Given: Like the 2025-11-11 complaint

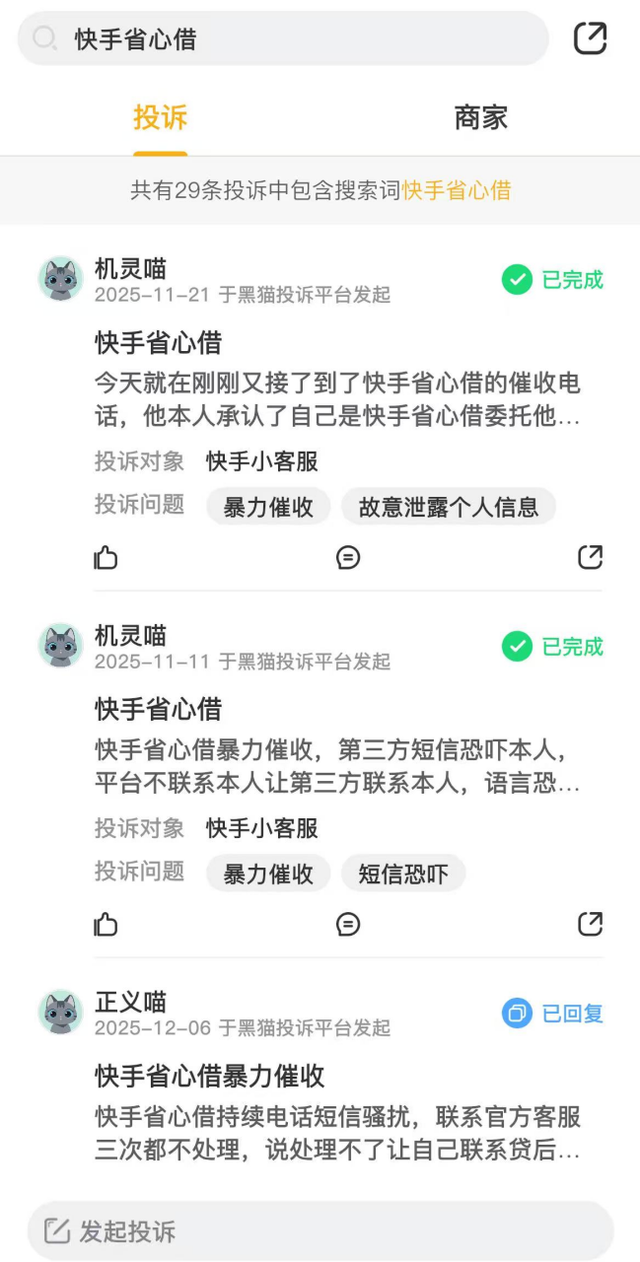Looking at the screenshot, I should coord(106,924).
